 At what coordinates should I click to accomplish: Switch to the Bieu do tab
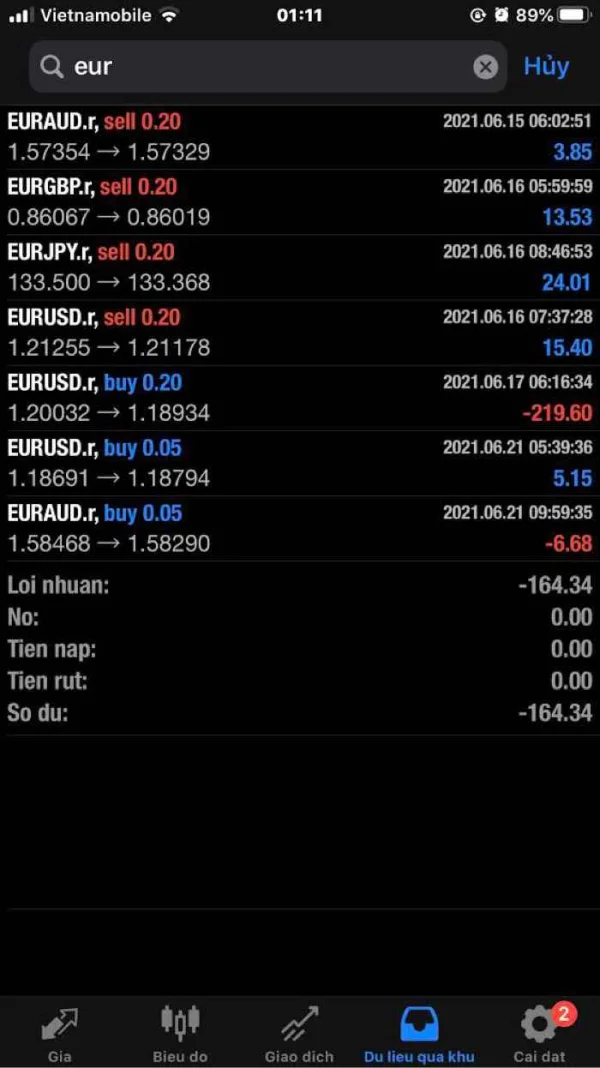(180, 1033)
